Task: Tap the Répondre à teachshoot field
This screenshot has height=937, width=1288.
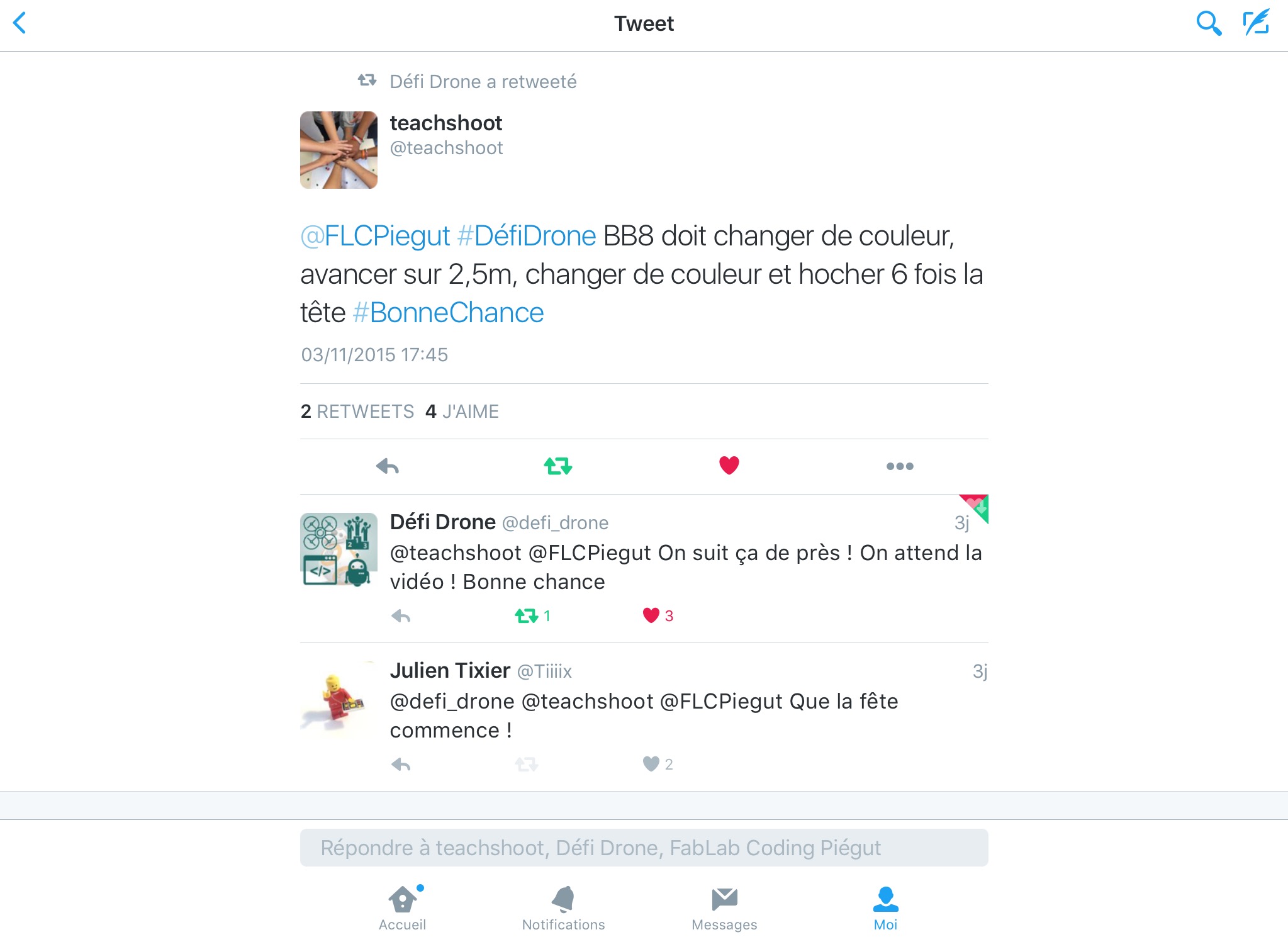Action: 643,848
